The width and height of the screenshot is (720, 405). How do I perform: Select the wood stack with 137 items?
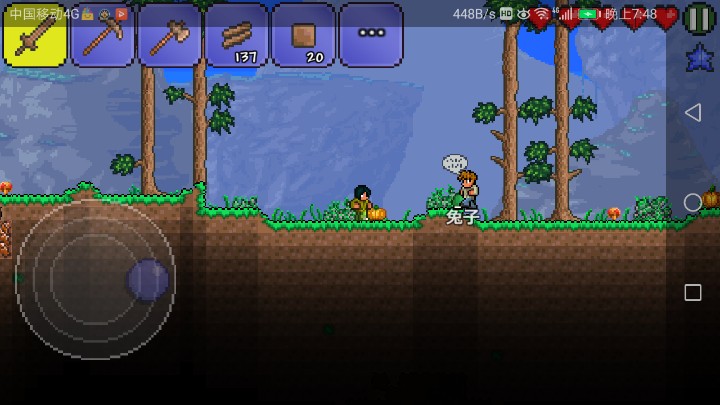(236, 36)
